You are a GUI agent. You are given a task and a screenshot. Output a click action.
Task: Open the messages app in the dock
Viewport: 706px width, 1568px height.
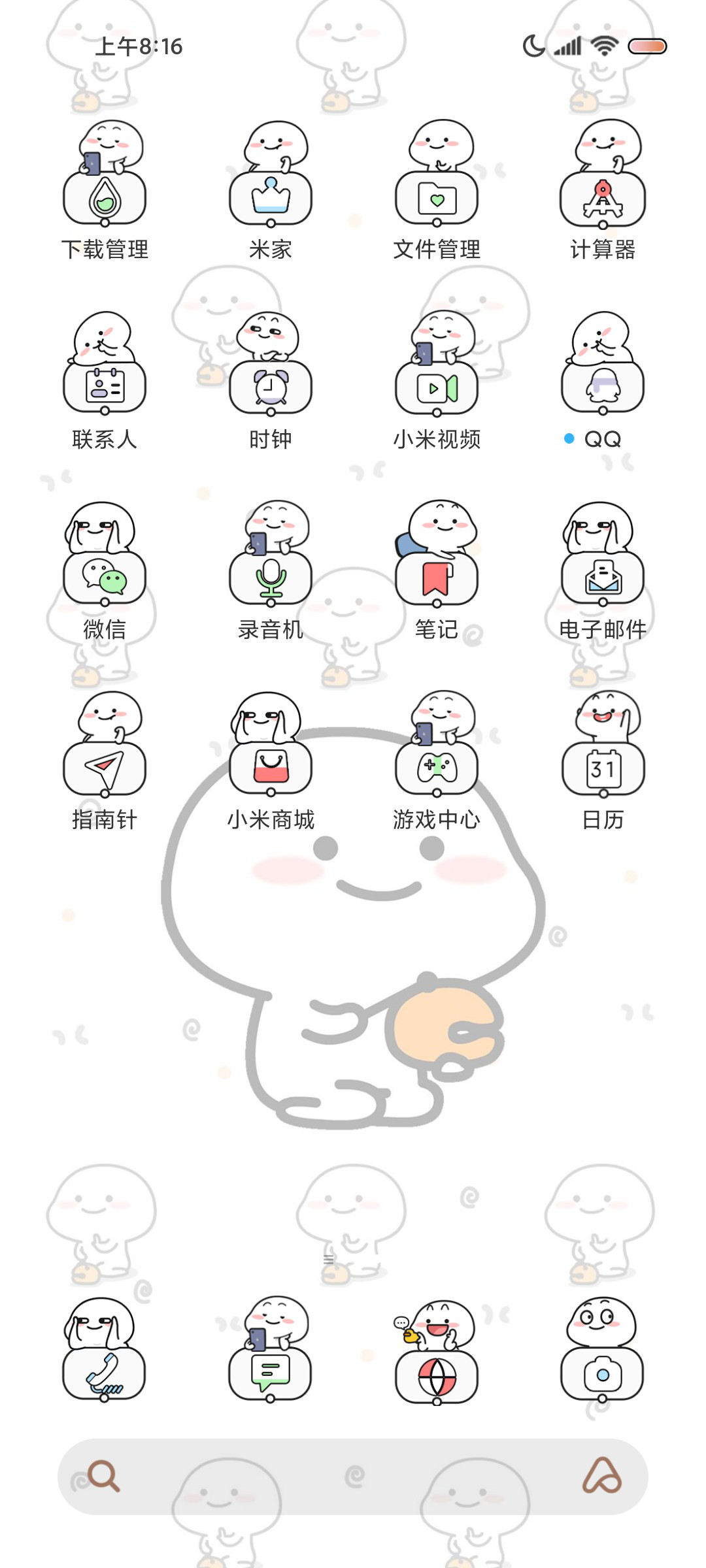[271, 1350]
